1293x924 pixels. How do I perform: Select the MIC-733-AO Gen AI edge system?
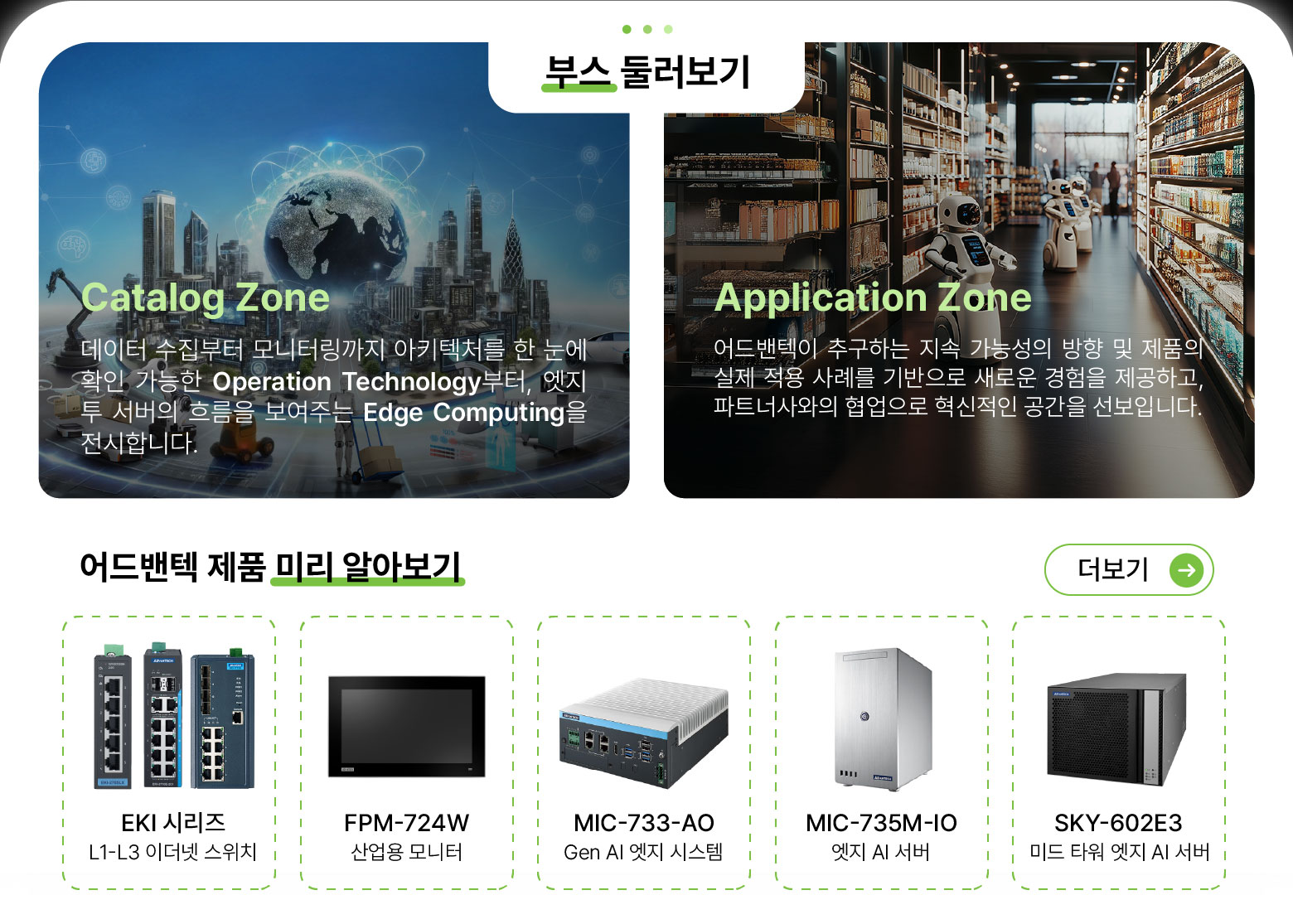pyautogui.click(x=644, y=752)
